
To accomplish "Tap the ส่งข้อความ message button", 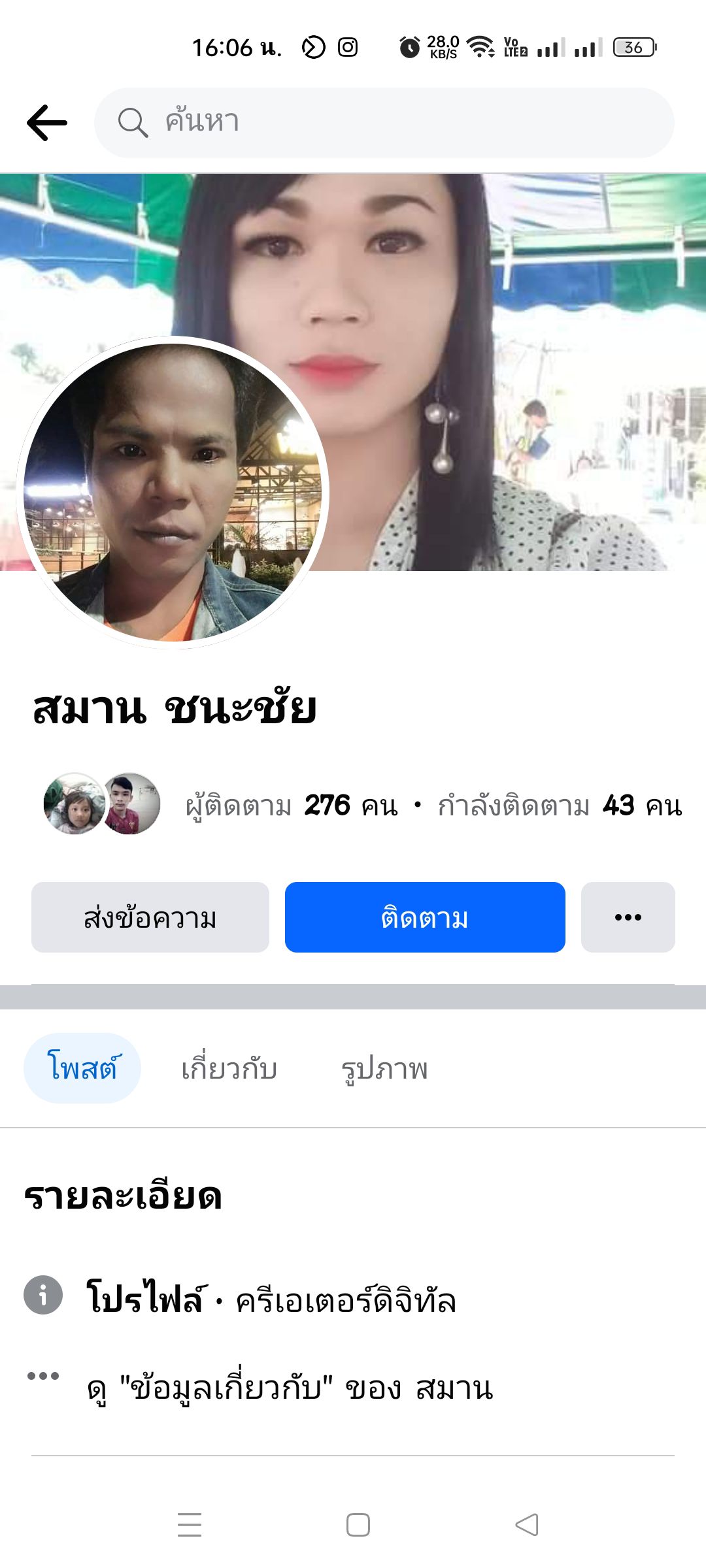I will (150, 917).
